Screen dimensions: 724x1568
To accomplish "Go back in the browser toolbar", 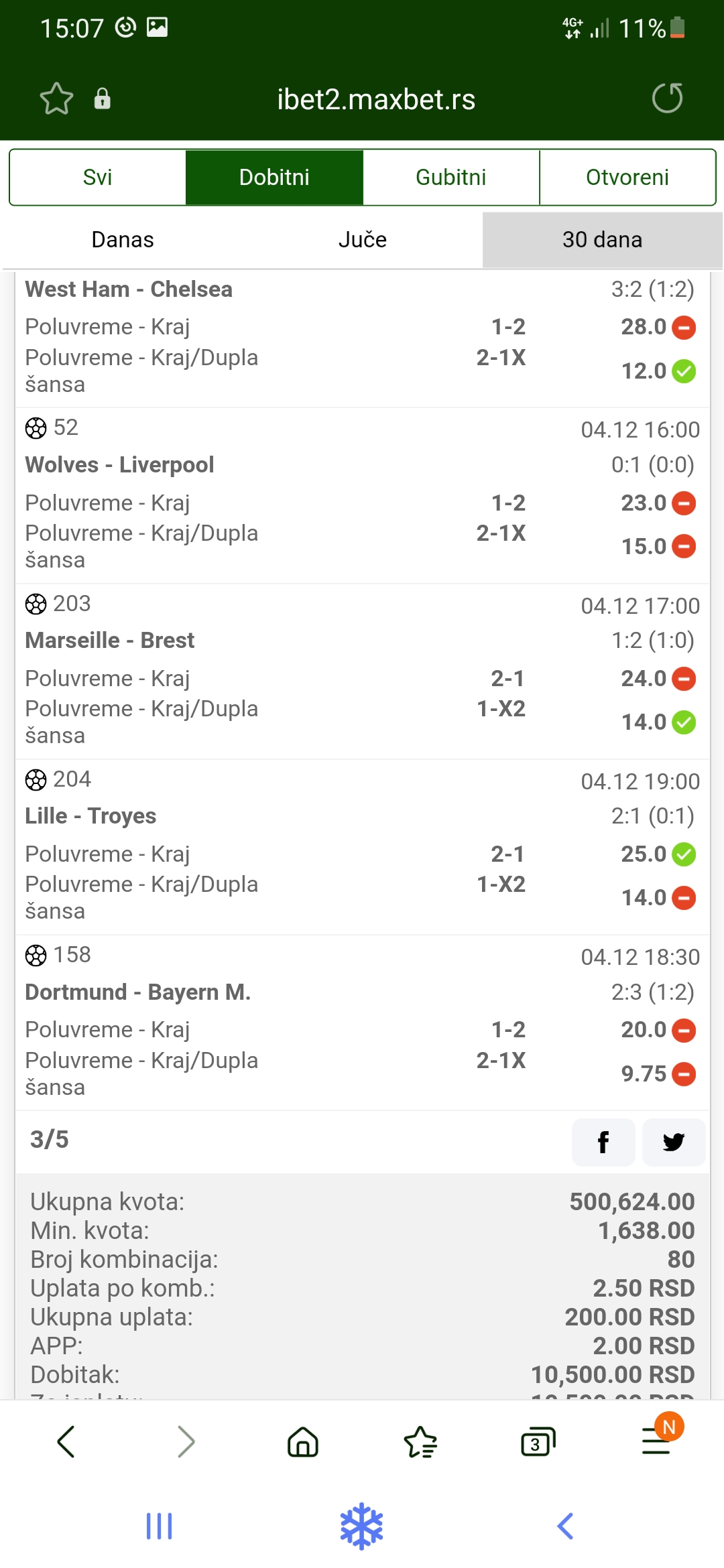I will tap(66, 1441).
